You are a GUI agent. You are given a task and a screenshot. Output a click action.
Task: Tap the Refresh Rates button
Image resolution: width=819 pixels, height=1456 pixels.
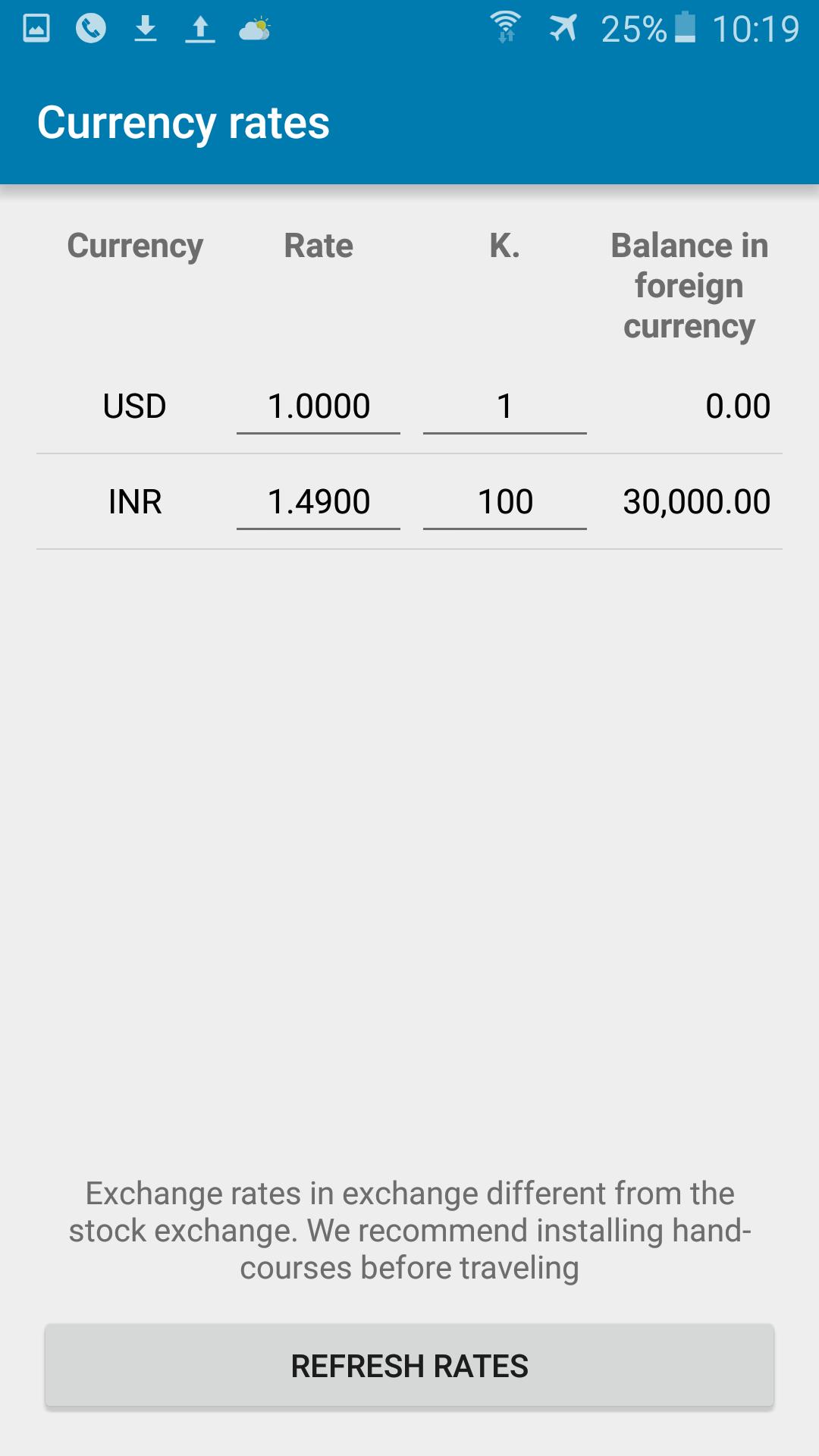point(409,1366)
